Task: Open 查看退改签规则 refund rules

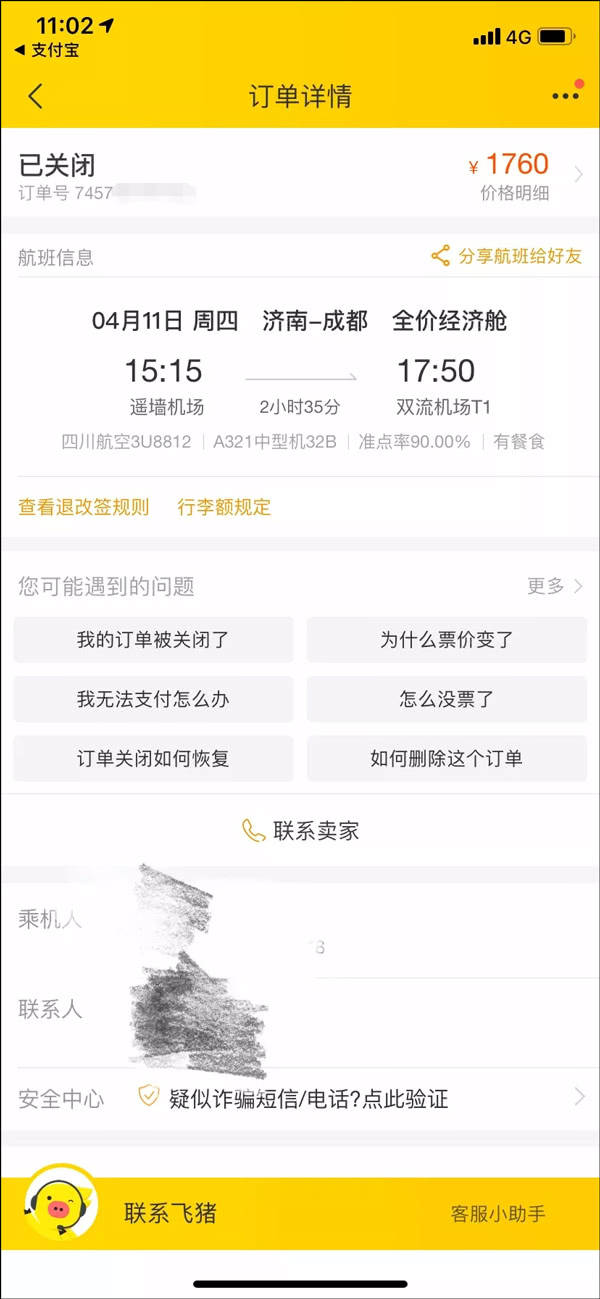Action: click(83, 507)
